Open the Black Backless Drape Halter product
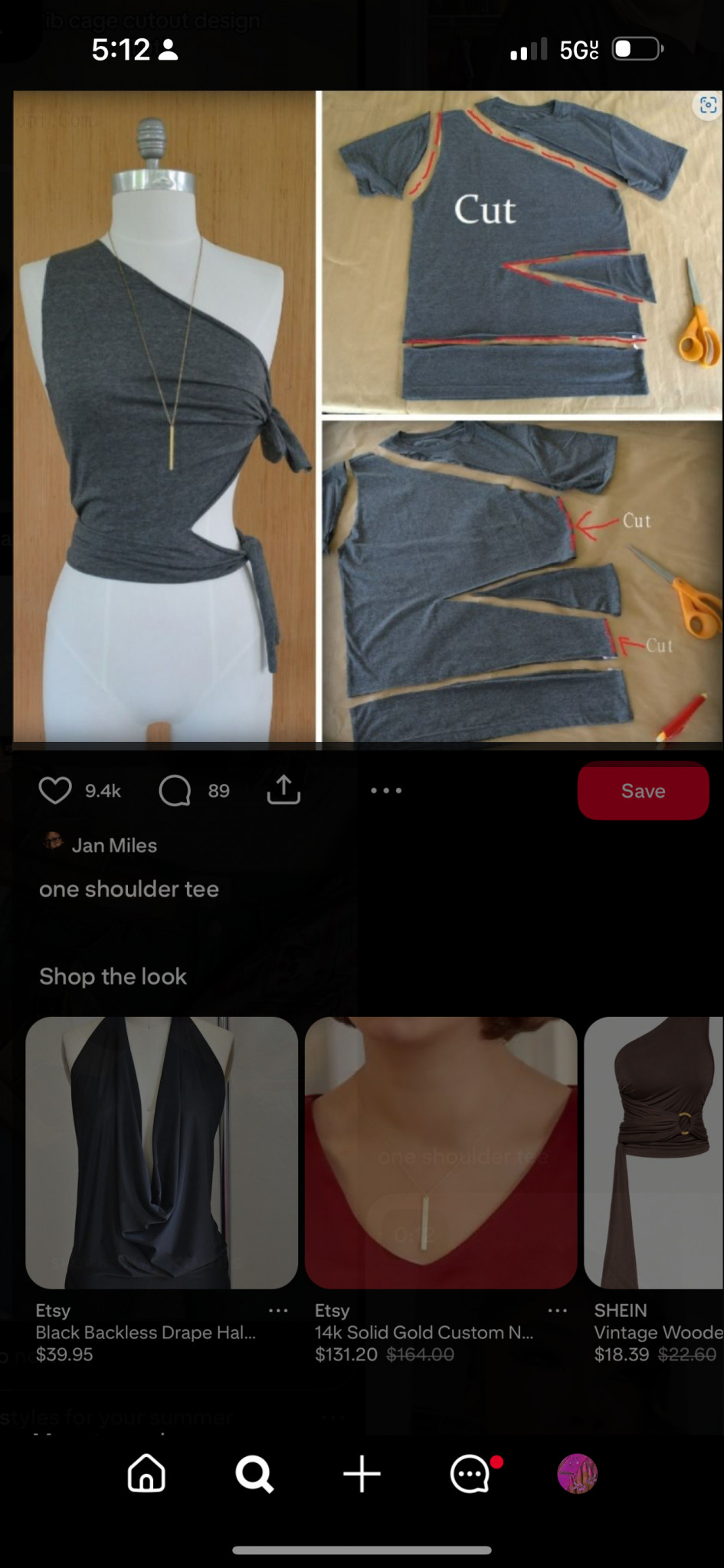724x1568 pixels. coord(162,1152)
